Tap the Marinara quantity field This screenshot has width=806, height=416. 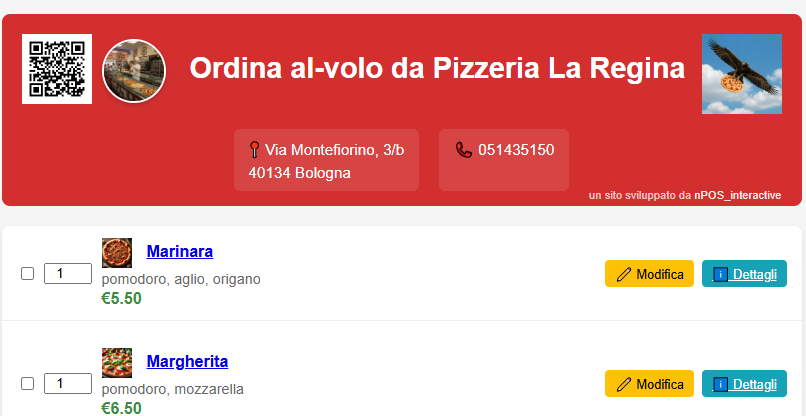pyautogui.click(x=68, y=273)
